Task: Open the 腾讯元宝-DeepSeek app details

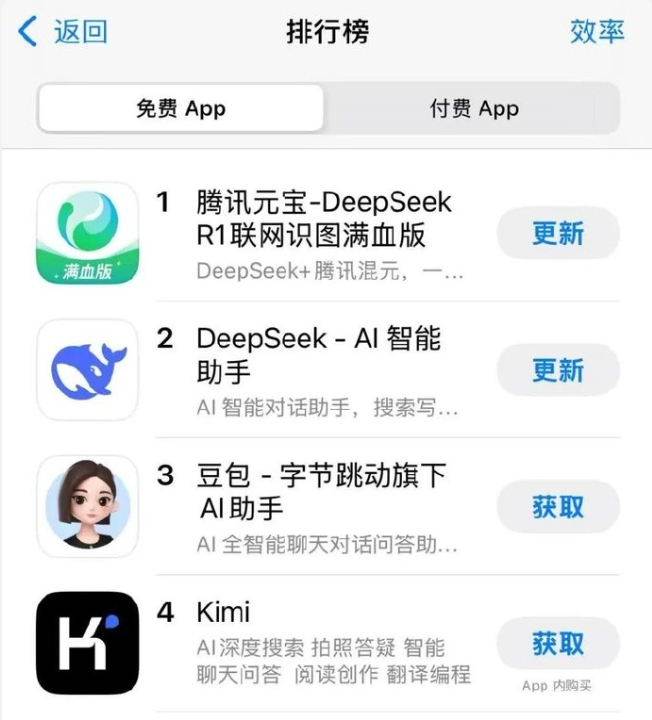Action: (x=323, y=218)
